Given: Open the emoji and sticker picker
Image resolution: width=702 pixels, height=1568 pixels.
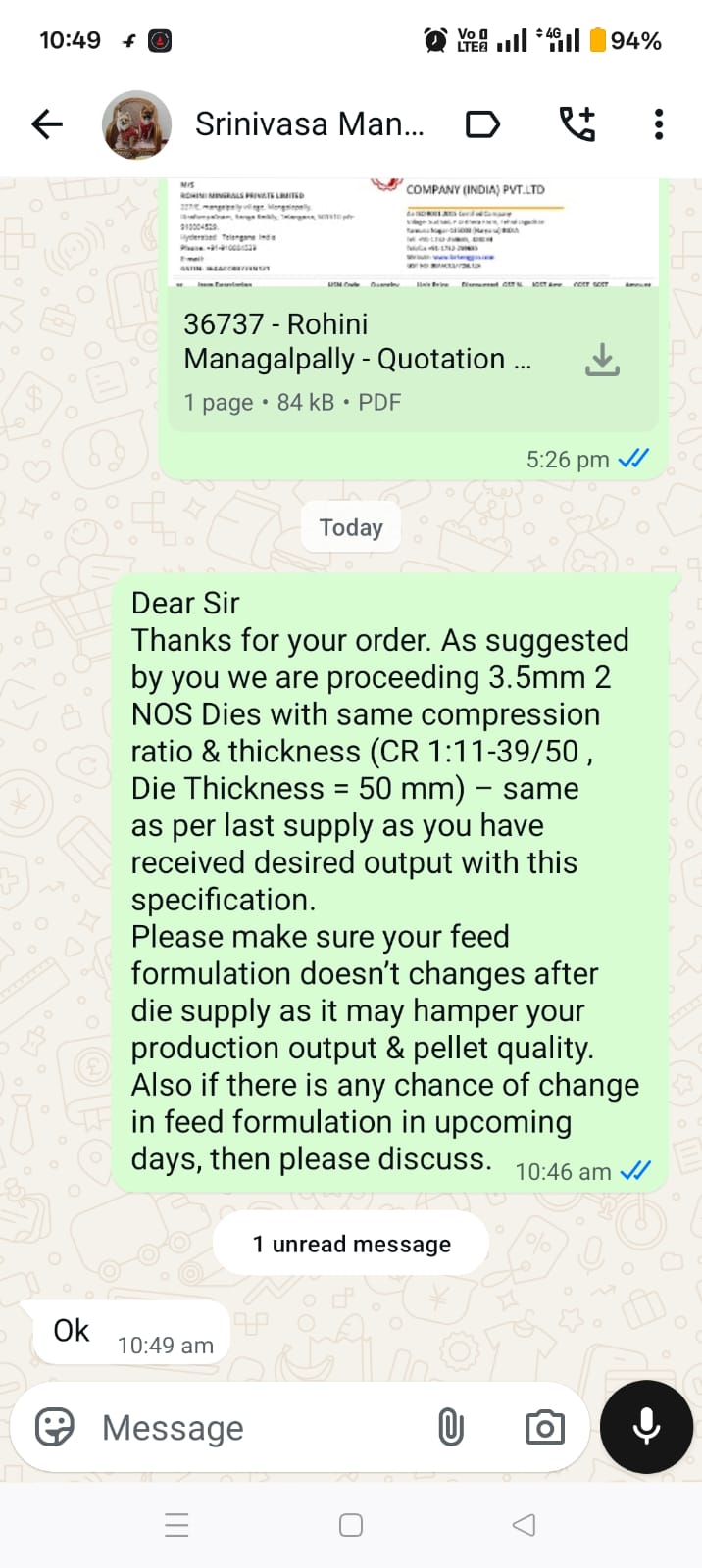Looking at the screenshot, I should pyautogui.click(x=55, y=1427).
